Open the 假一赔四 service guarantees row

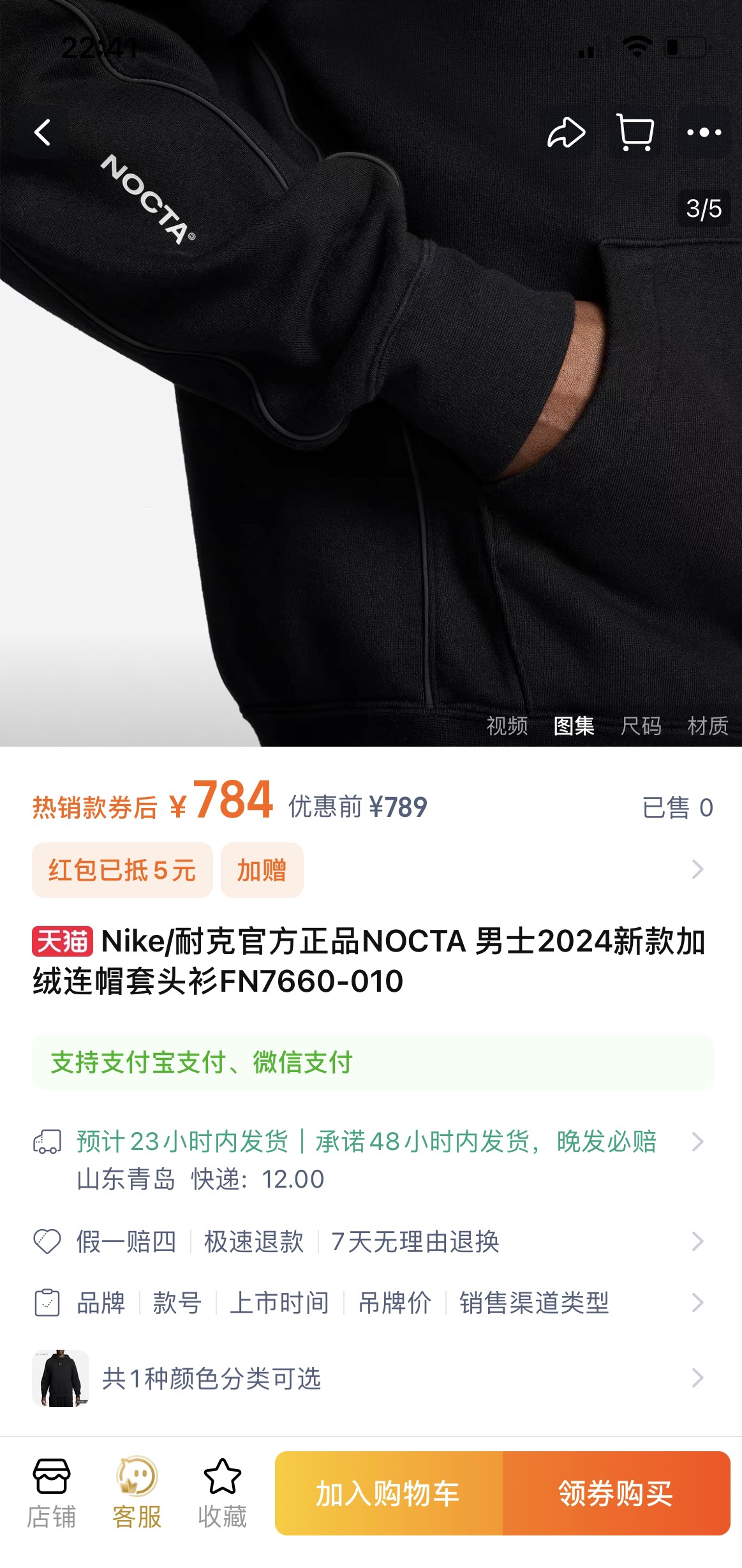[x=367, y=1241]
